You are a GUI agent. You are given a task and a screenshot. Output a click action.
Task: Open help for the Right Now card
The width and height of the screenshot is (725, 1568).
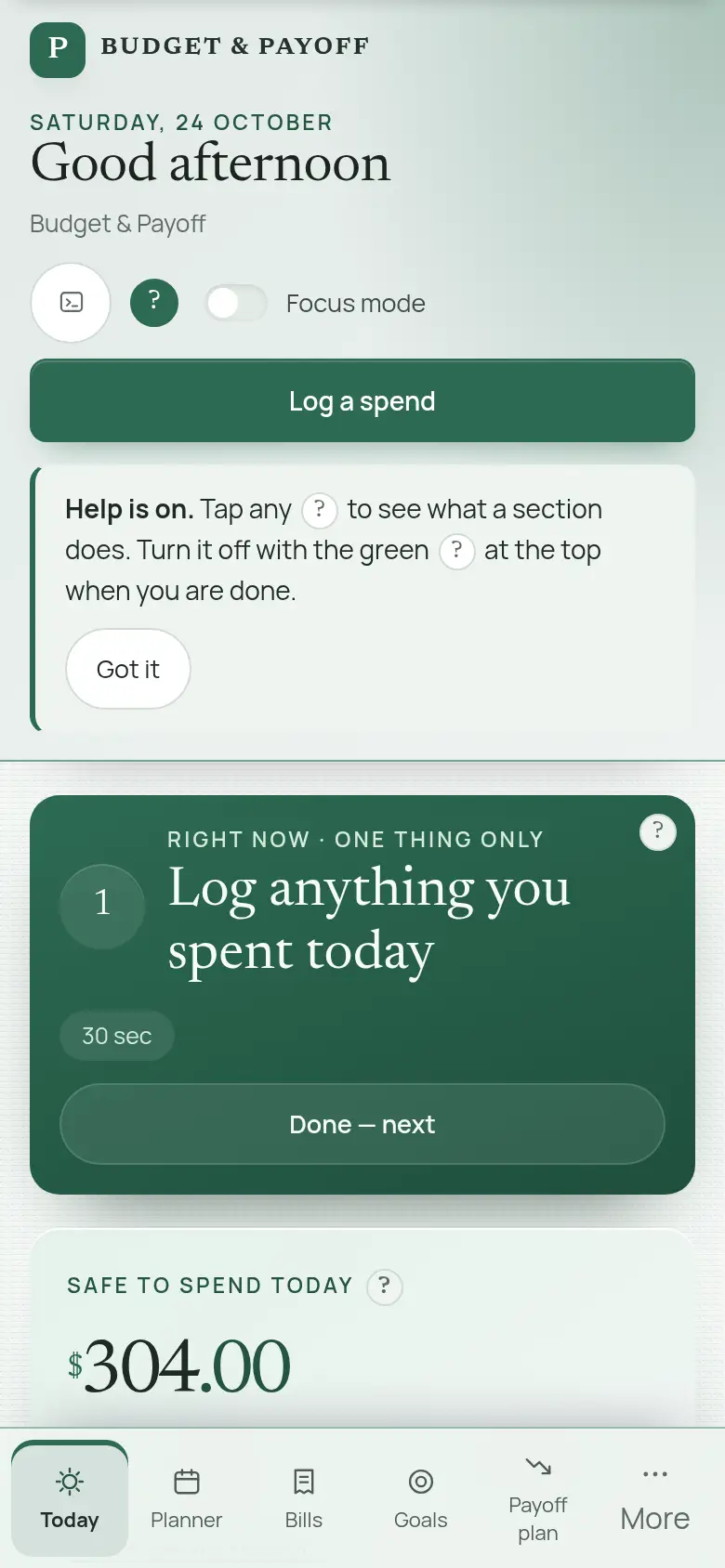point(658,831)
